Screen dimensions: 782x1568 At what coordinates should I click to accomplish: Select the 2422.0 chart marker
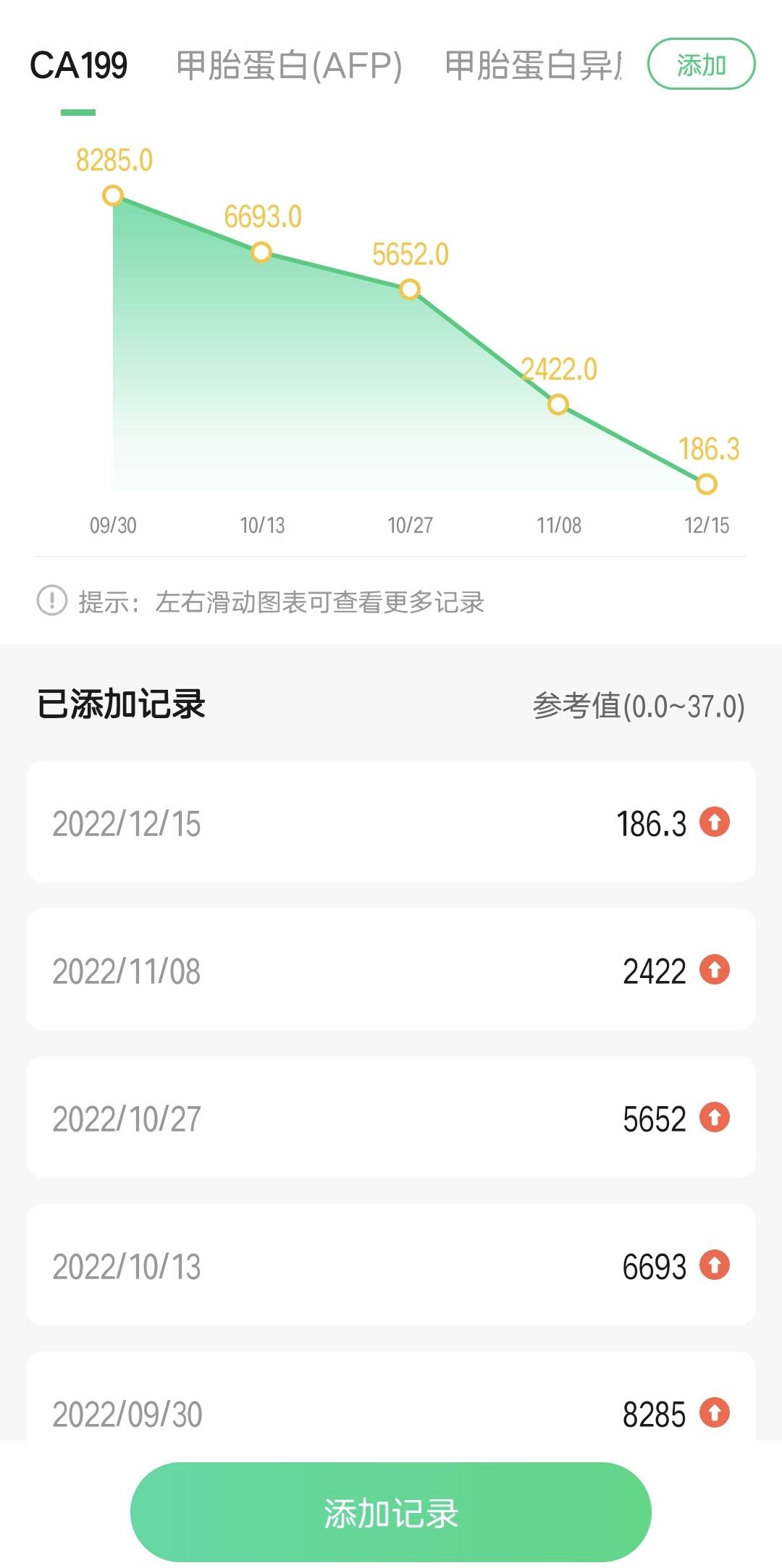(558, 403)
